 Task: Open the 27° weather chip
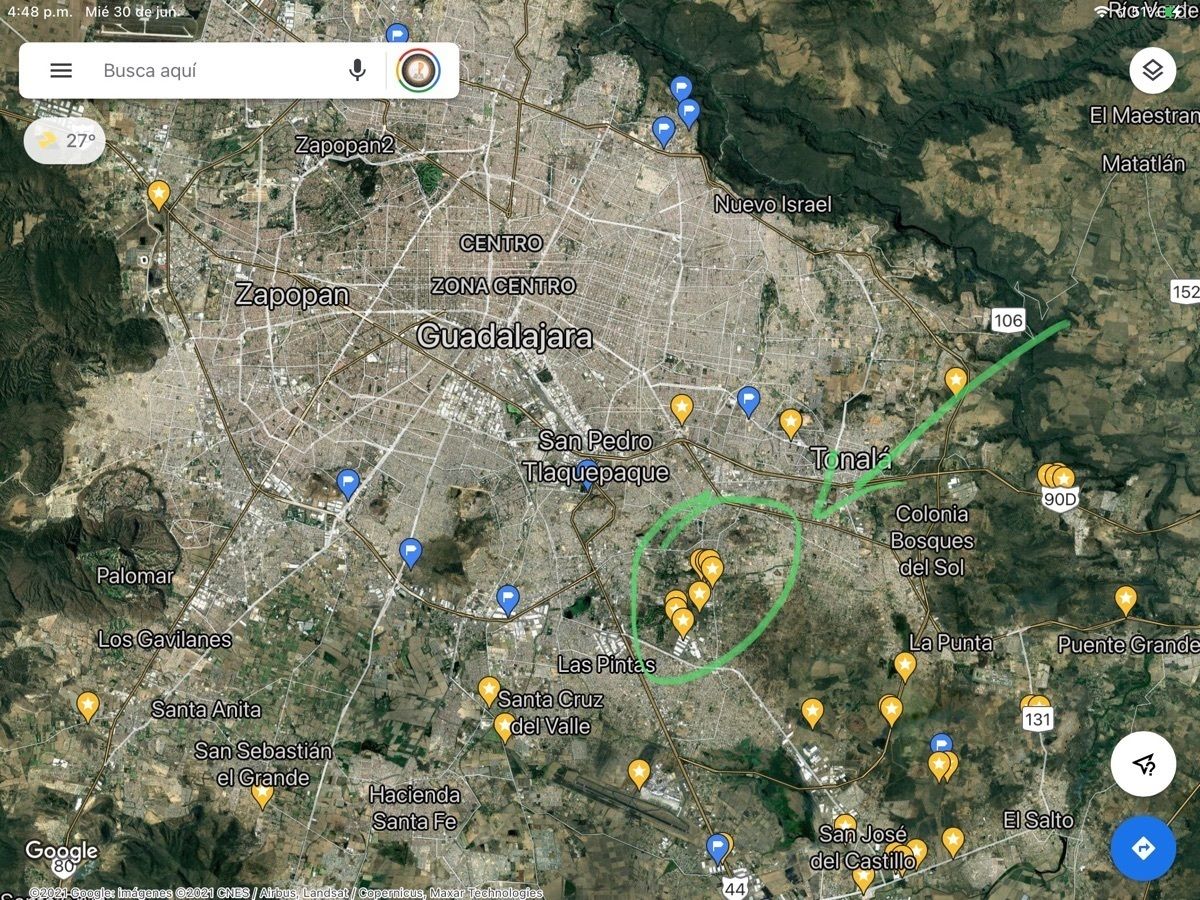pyautogui.click(x=65, y=141)
